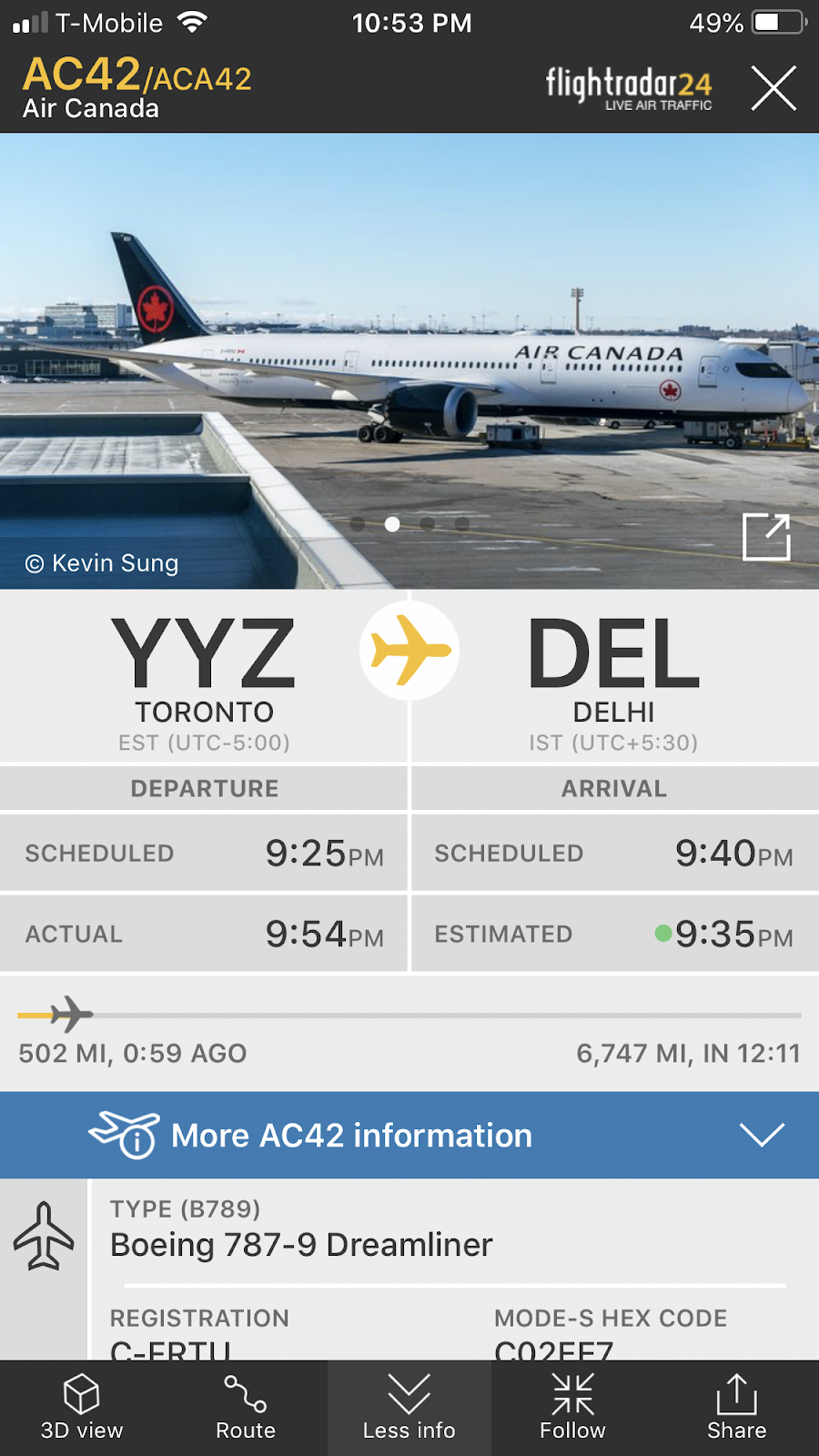Expand More AC42 information
Screen dimensions: 819x1456
coord(409,1135)
